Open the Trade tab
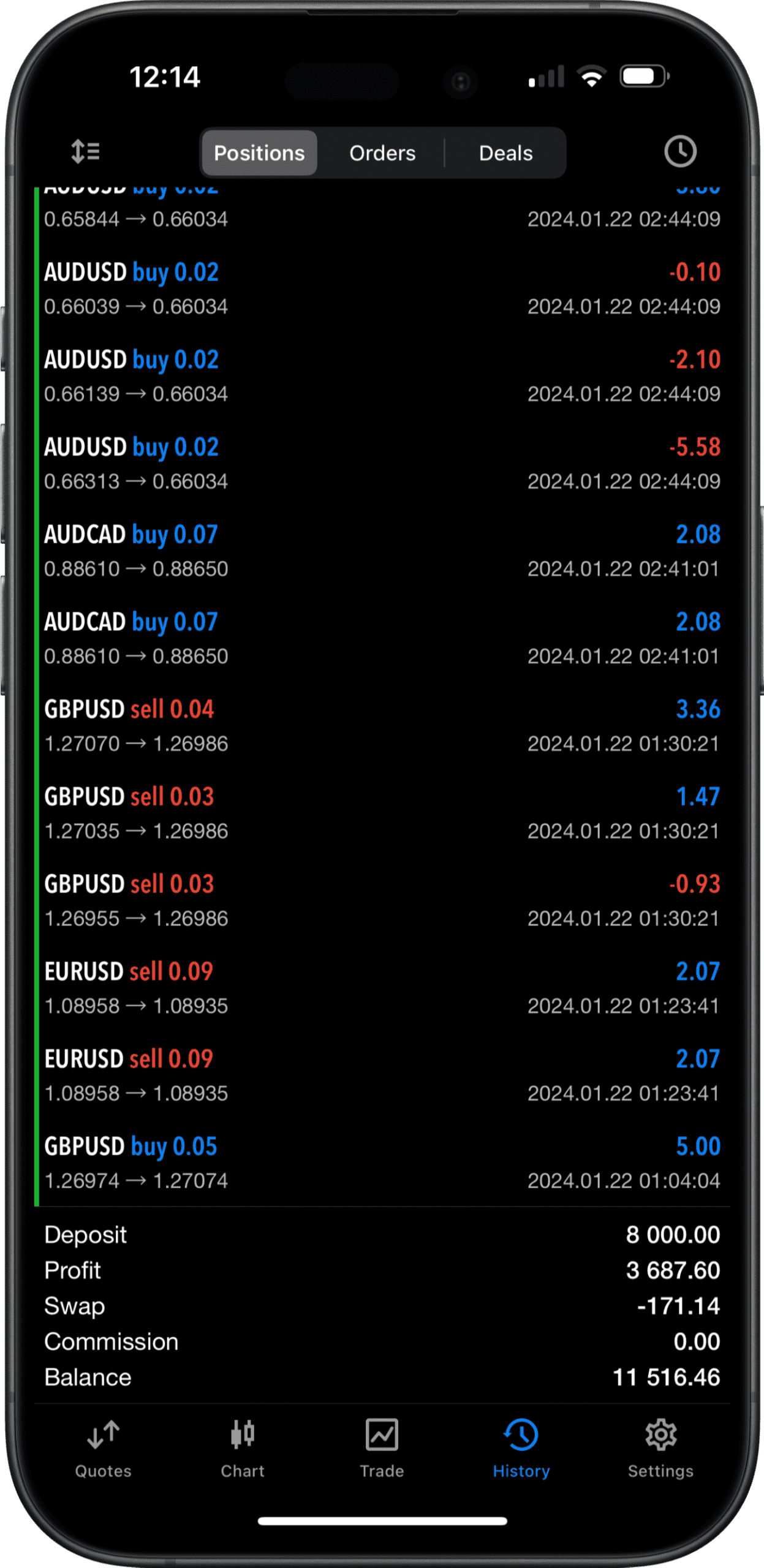The width and height of the screenshot is (764, 1568). point(382,1449)
